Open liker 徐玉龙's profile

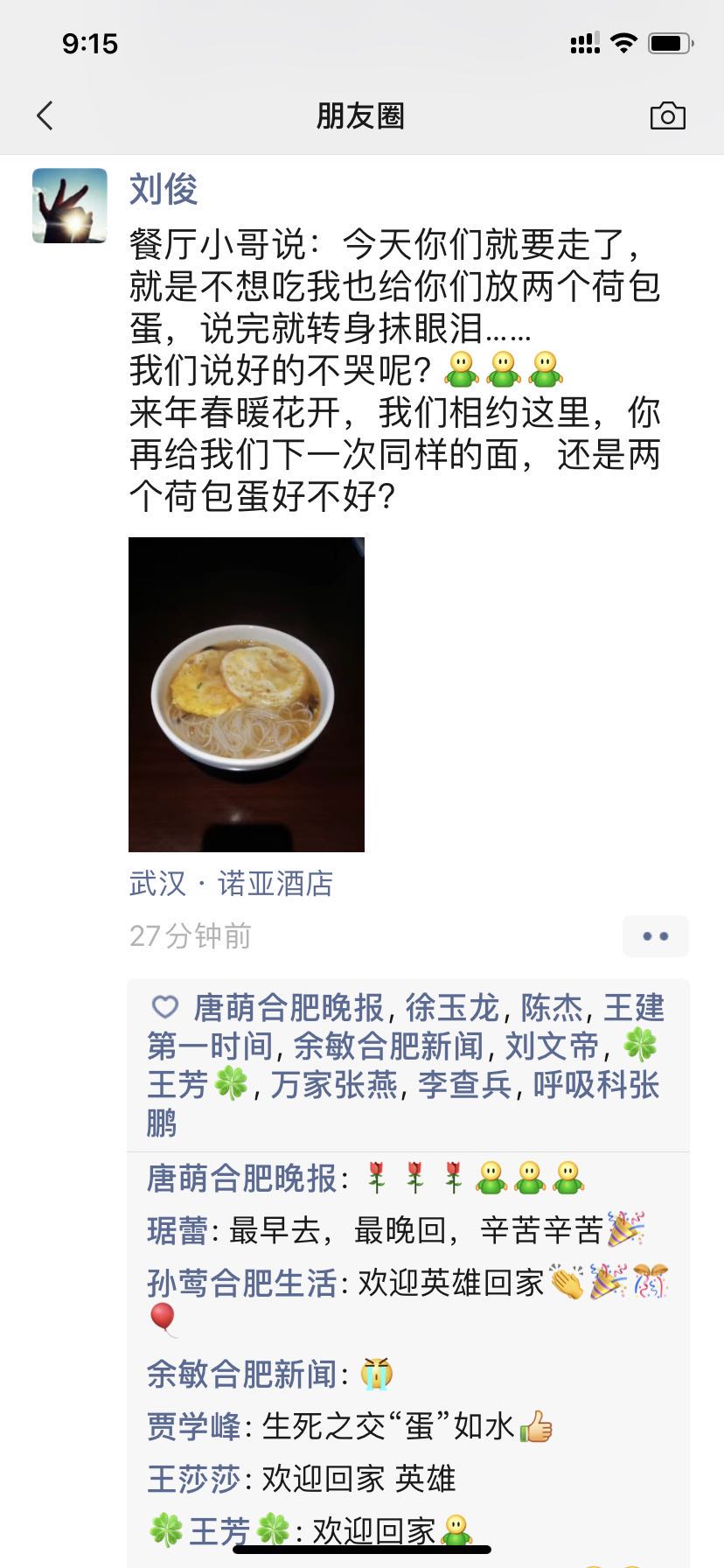tap(452, 1008)
